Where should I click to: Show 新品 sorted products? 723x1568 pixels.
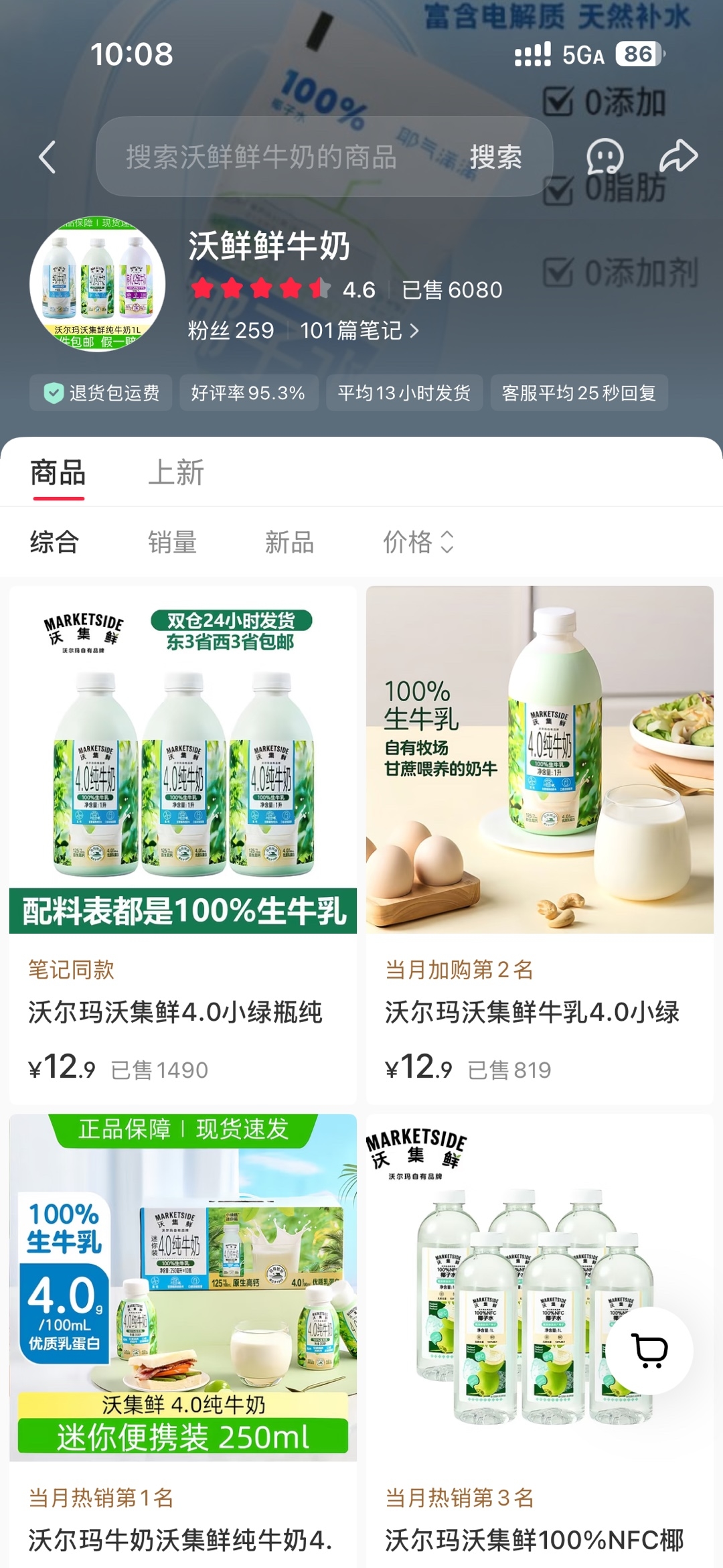tap(290, 542)
